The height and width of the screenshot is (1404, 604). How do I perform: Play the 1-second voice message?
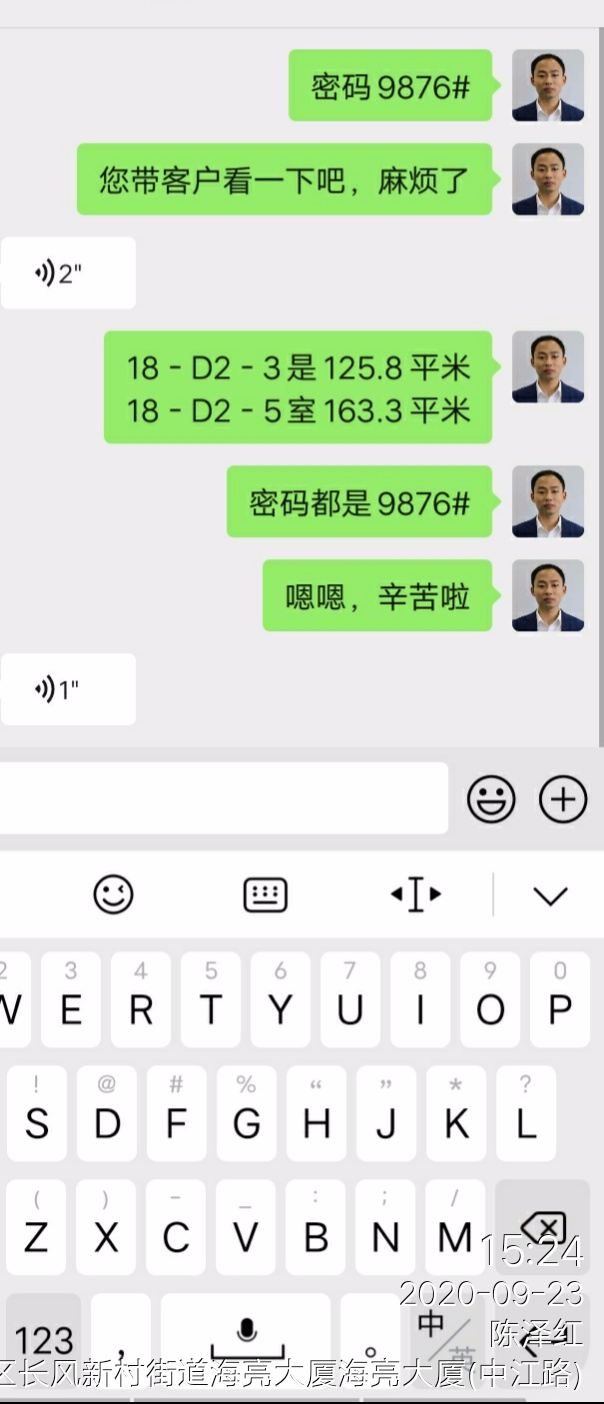pos(67,689)
